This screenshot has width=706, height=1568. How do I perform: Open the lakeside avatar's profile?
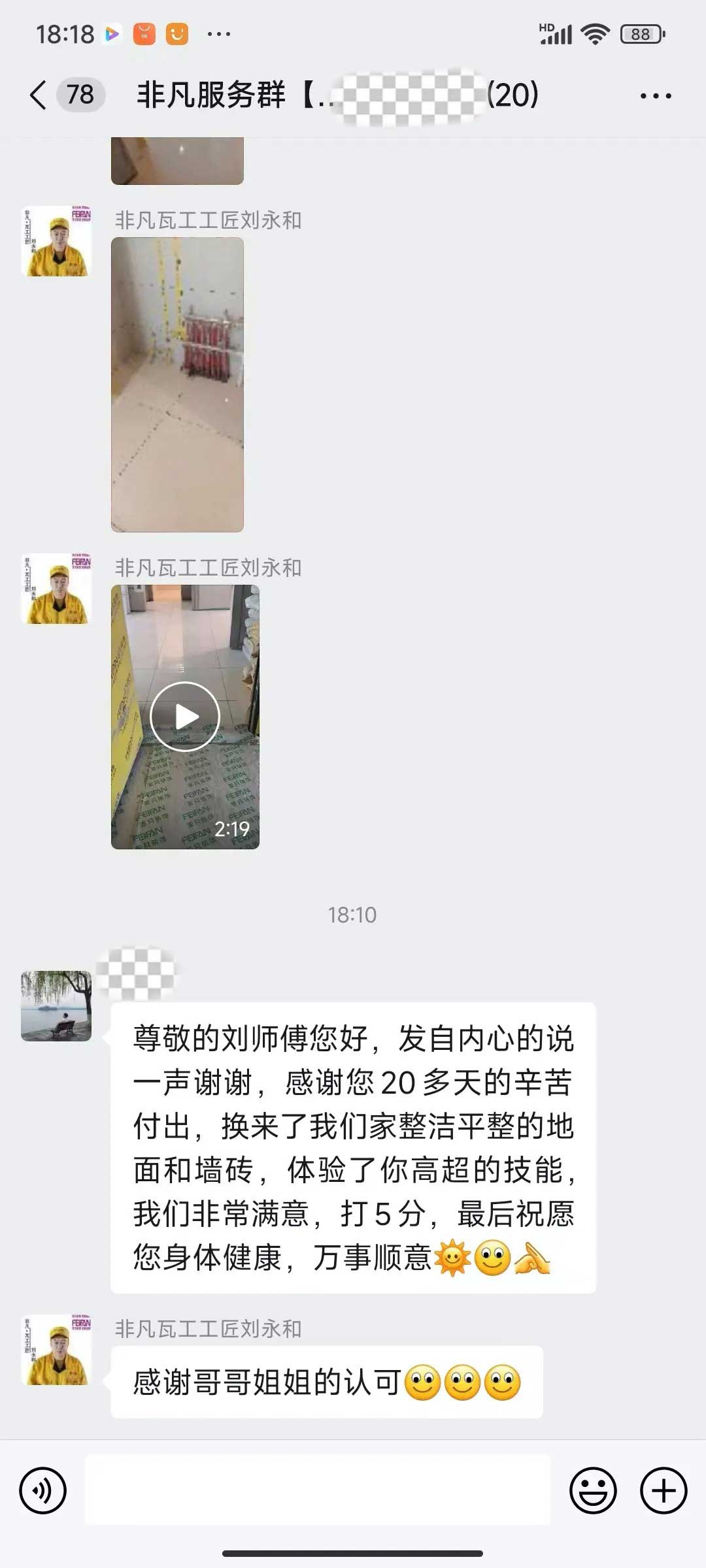(56, 1005)
